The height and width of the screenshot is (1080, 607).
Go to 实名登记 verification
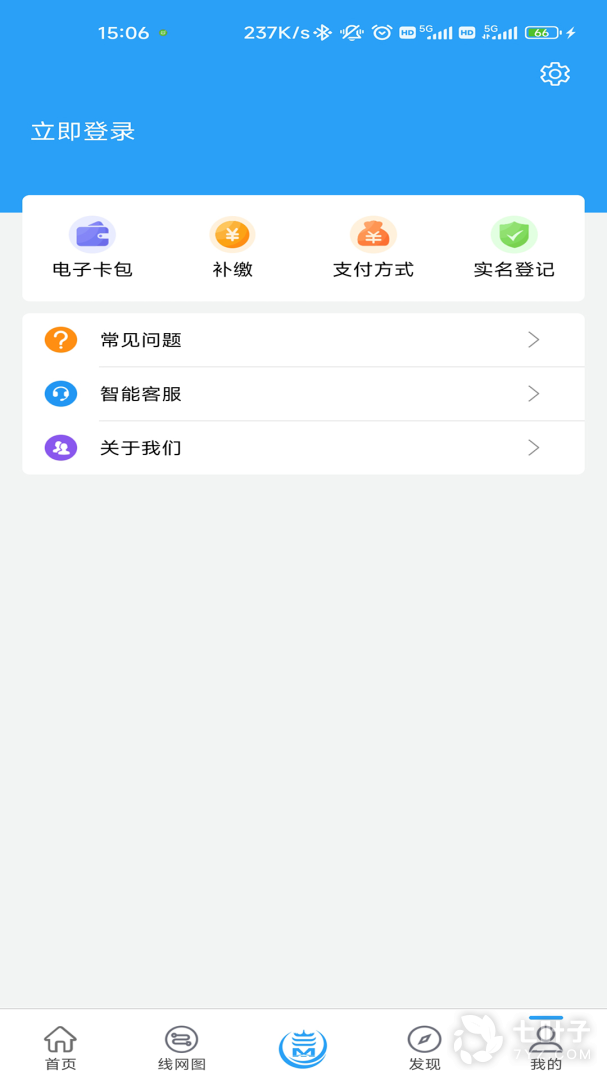[x=514, y=248]
